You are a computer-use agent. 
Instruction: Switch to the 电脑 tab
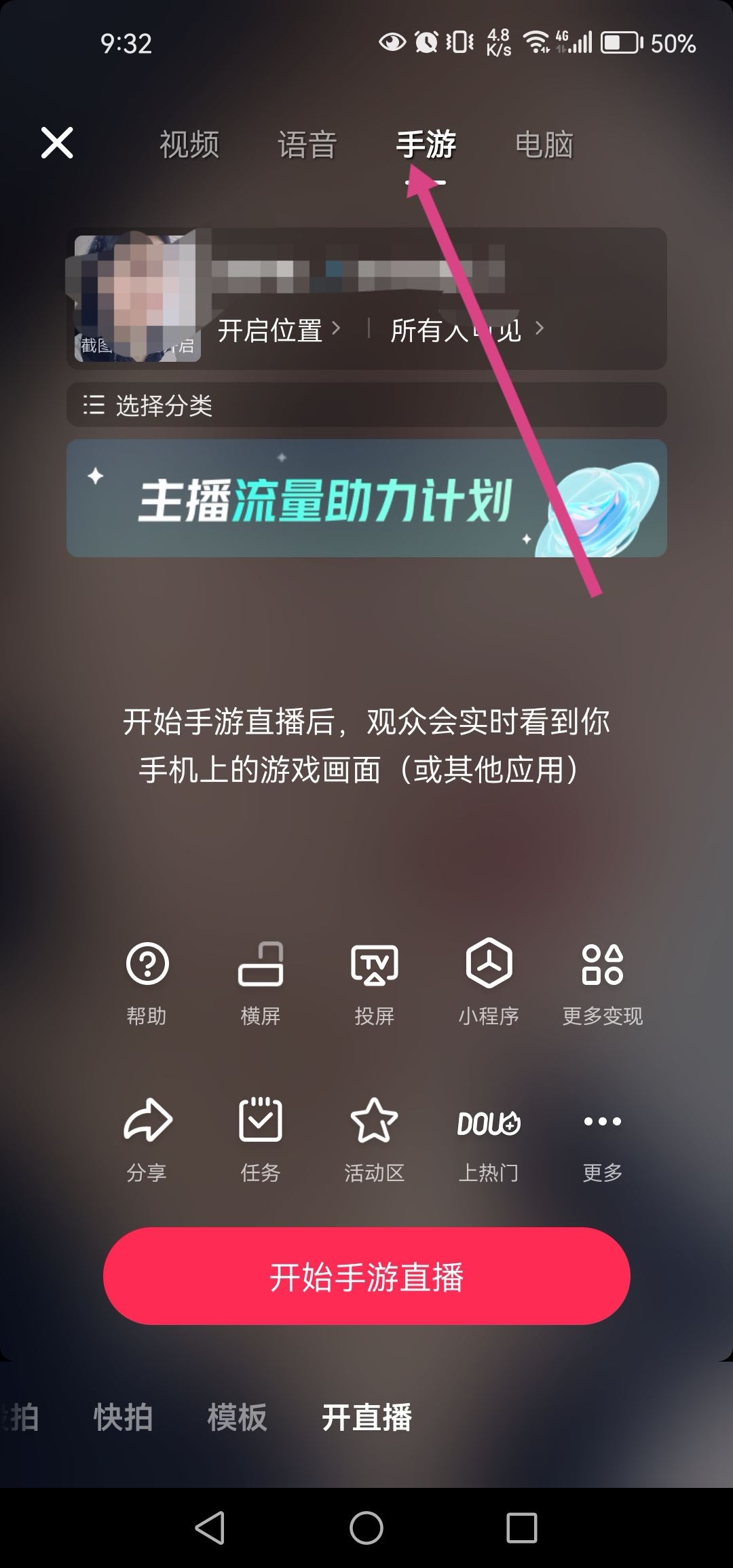[544, 143]
